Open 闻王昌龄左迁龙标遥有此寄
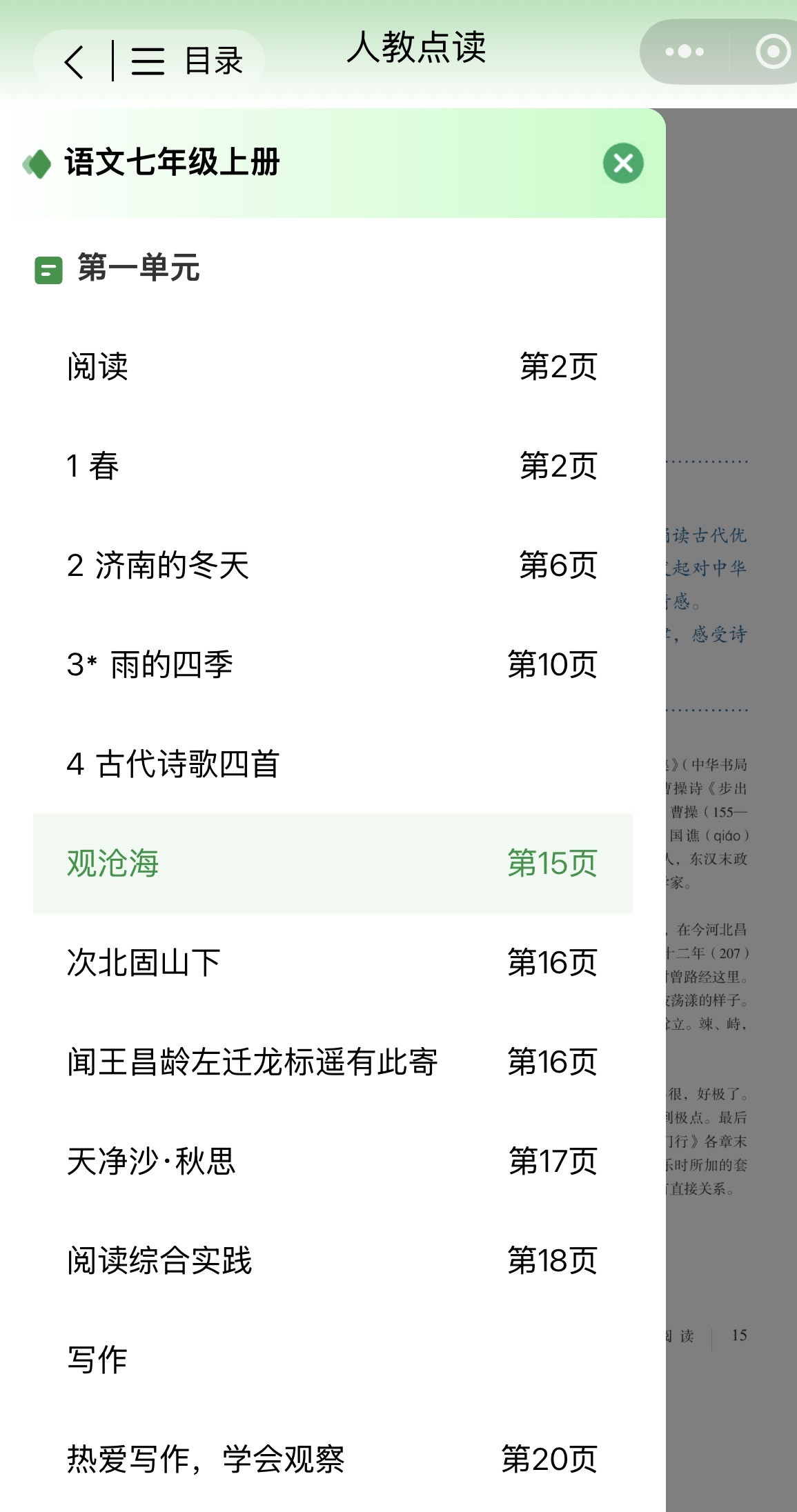This screenshot has height=1512, width=797. click(331, 1062)
